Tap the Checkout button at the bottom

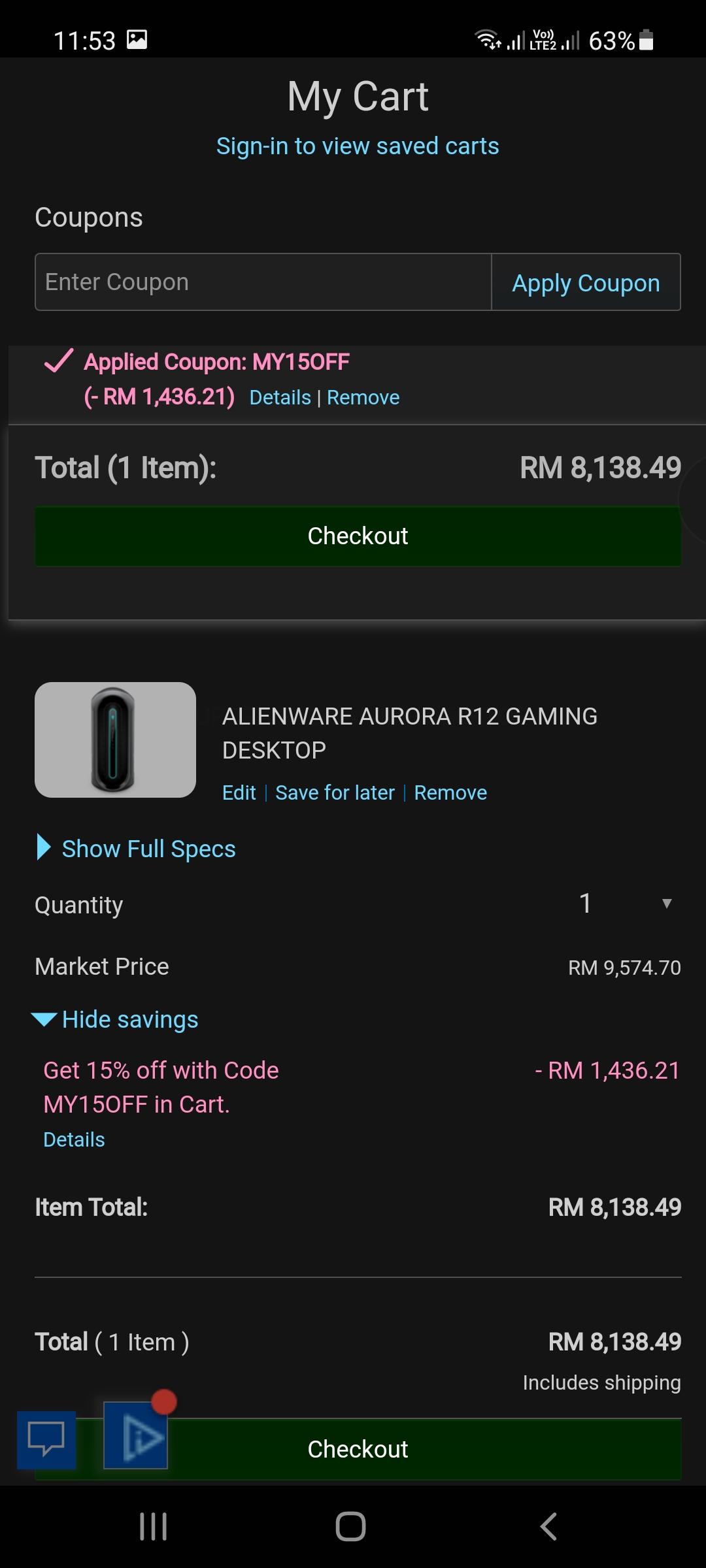[x=418, y=1449]
